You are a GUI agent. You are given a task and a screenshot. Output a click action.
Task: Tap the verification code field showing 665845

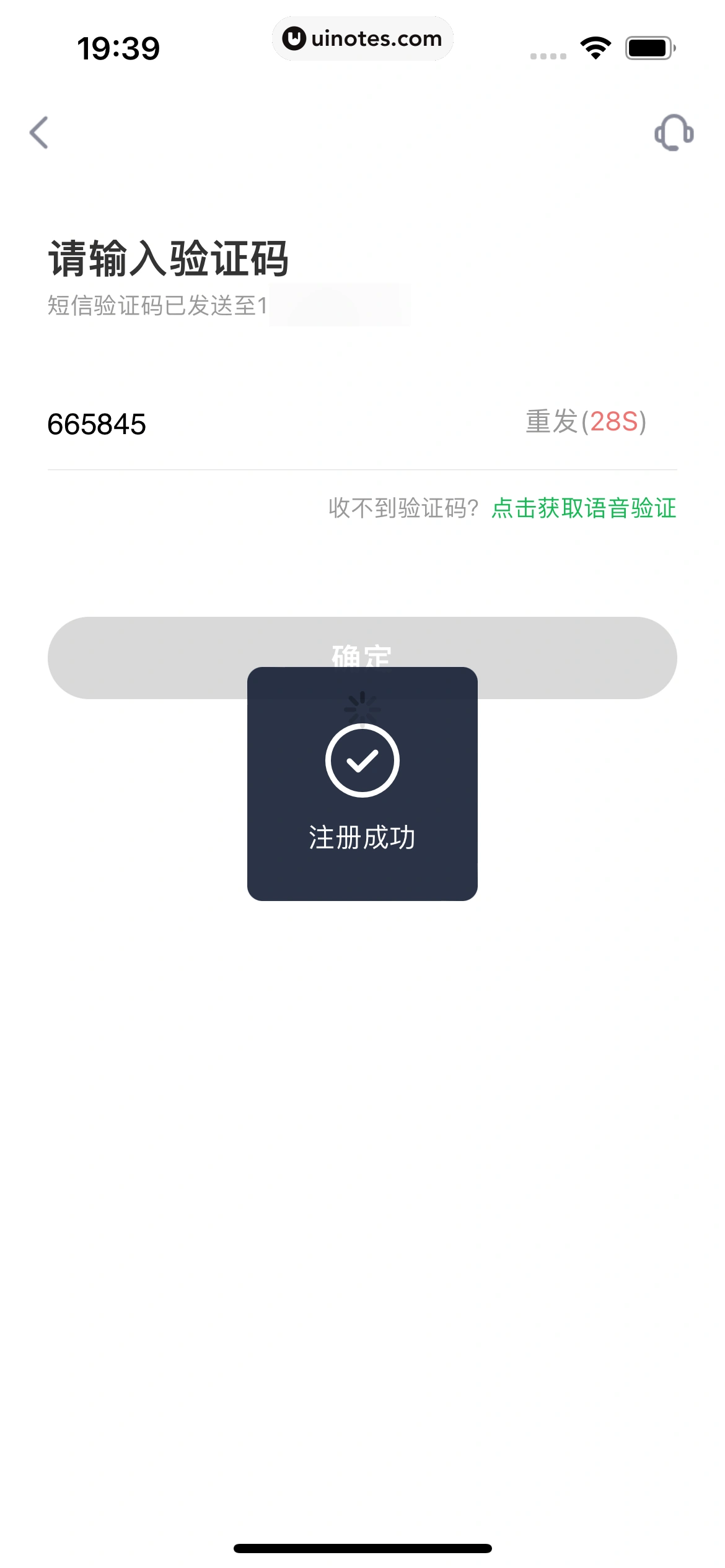(95, 424)
